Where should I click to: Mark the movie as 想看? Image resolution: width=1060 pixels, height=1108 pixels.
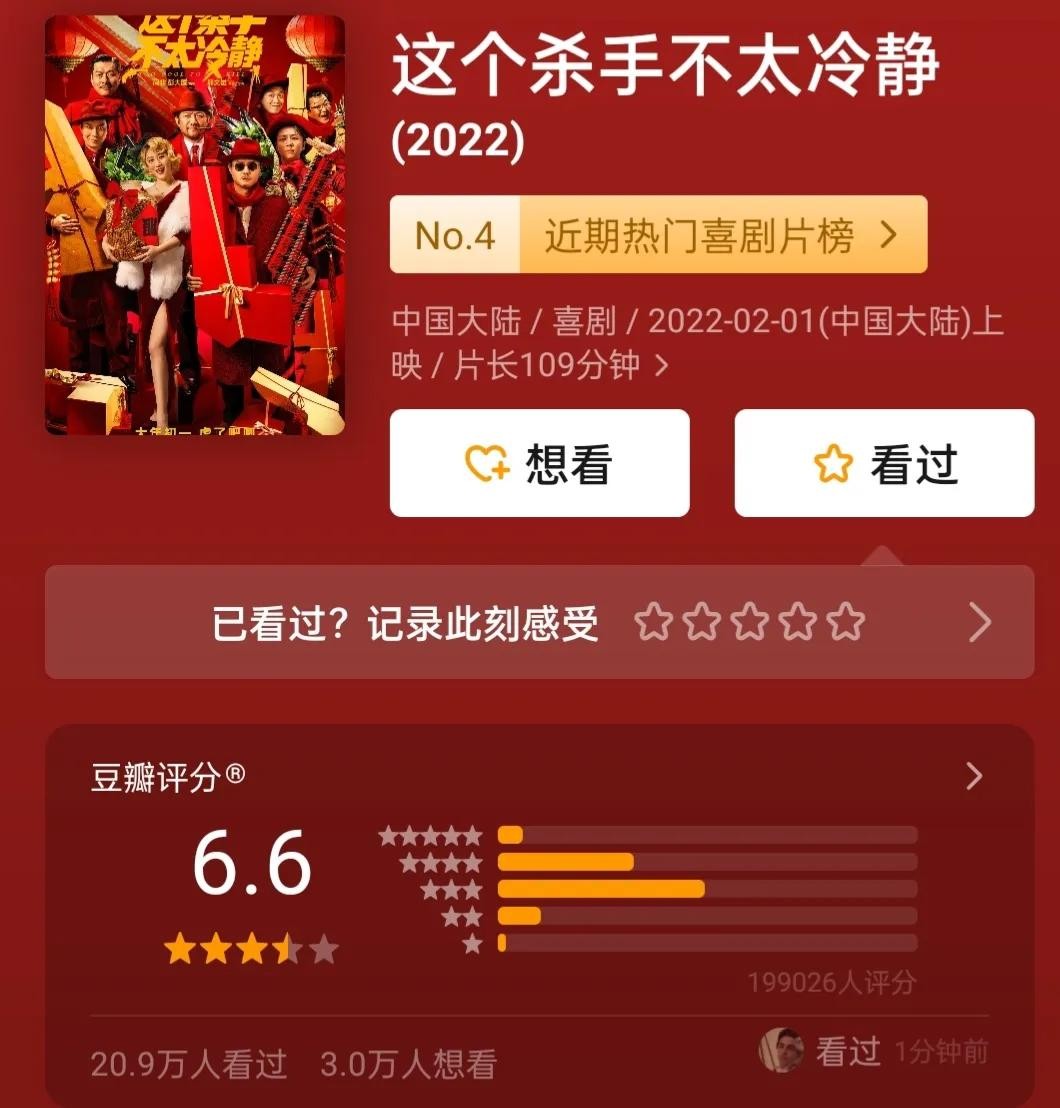[x=539, y=463]
